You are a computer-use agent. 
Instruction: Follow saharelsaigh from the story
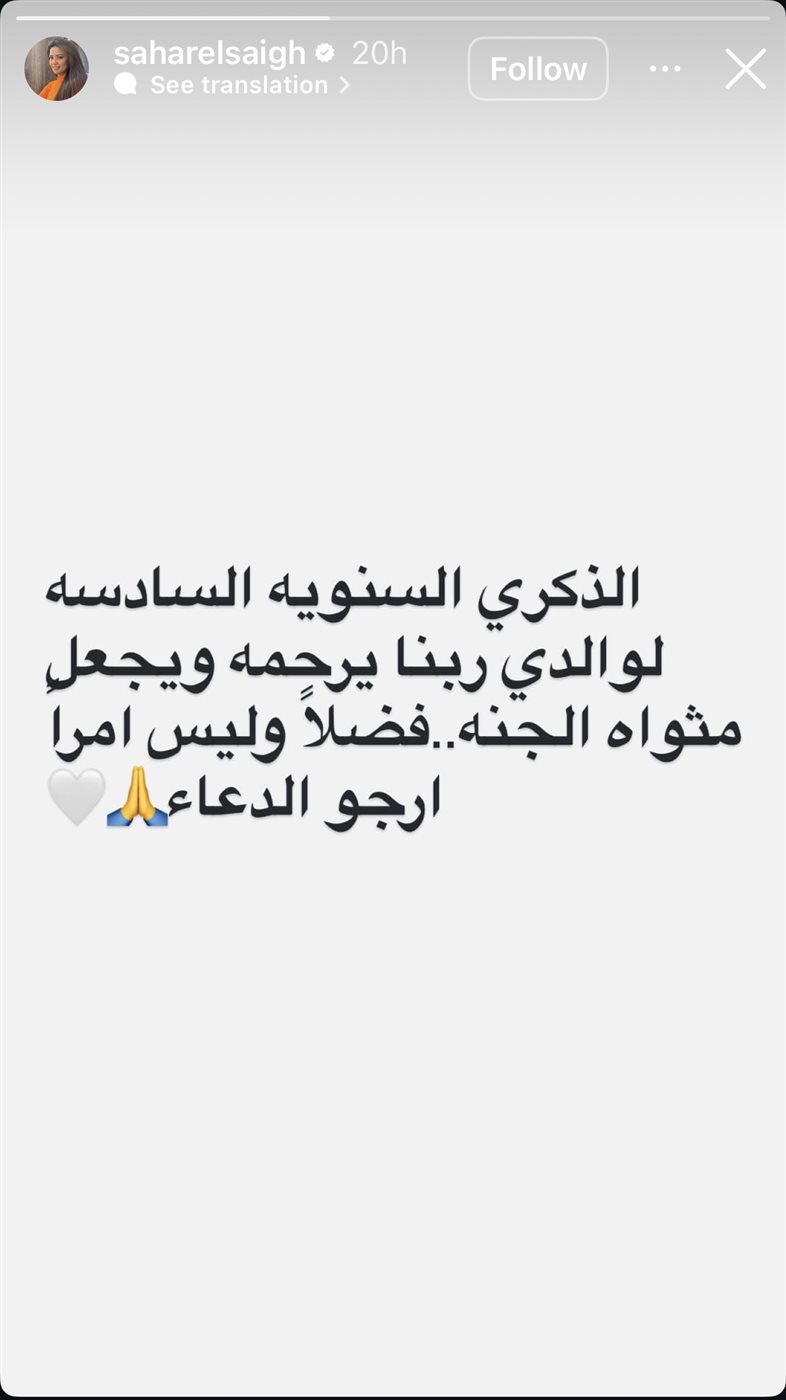537,69
